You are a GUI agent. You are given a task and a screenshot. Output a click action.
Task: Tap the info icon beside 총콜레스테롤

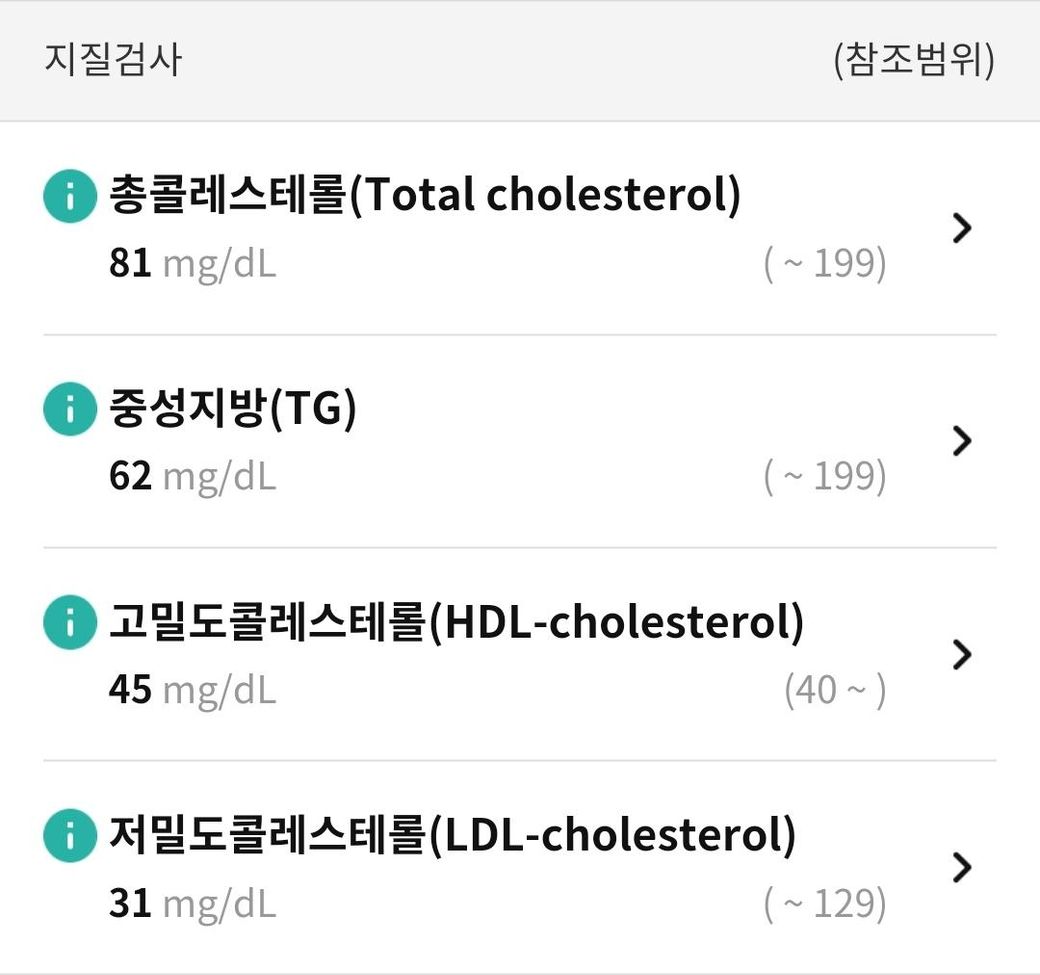pos(69,198)
